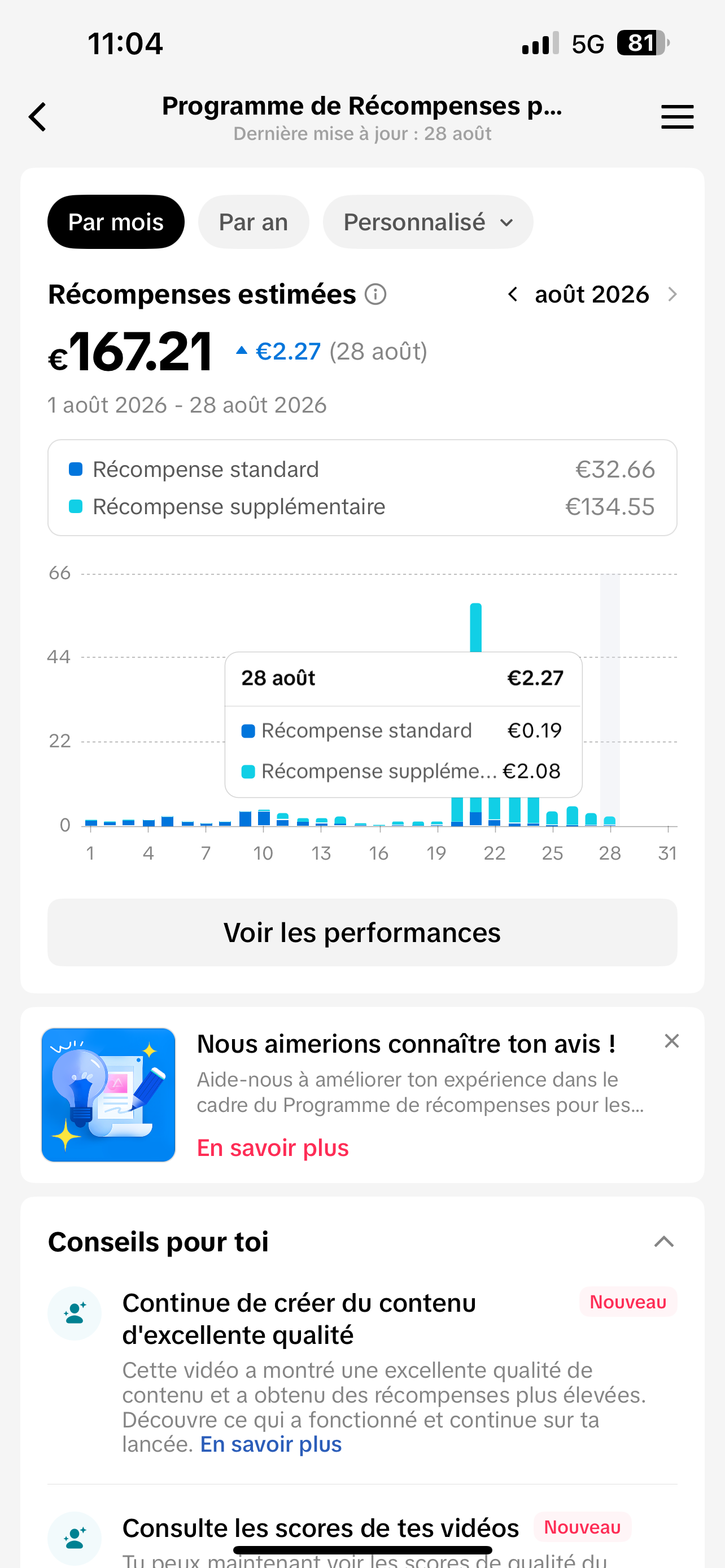This screenshot has width=725, height=1568.
Task: Open En savoir plus link in content quality tip
Action: pyautogui.click(x=271, y=1444)
